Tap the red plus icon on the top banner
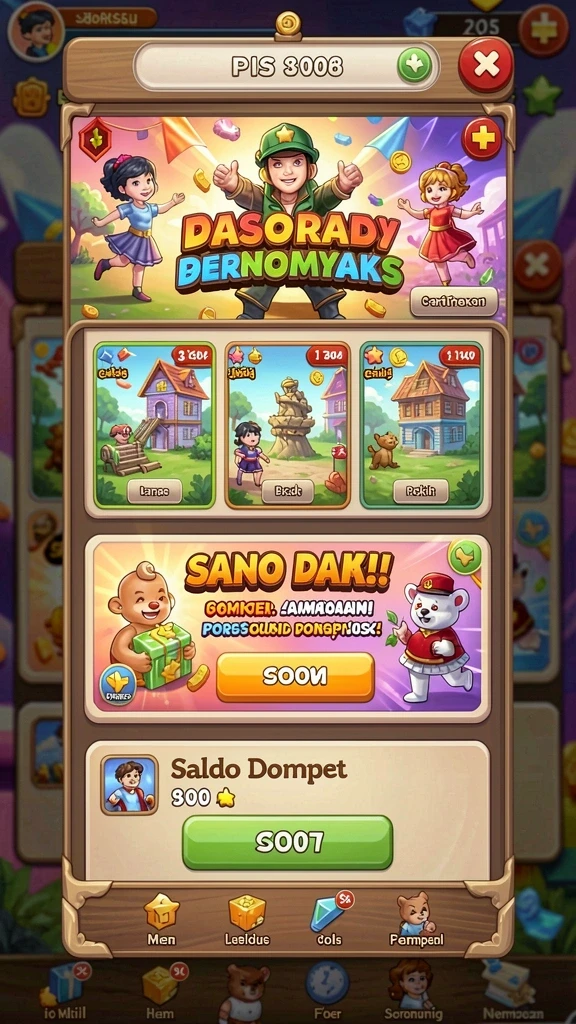 [482, 139]
